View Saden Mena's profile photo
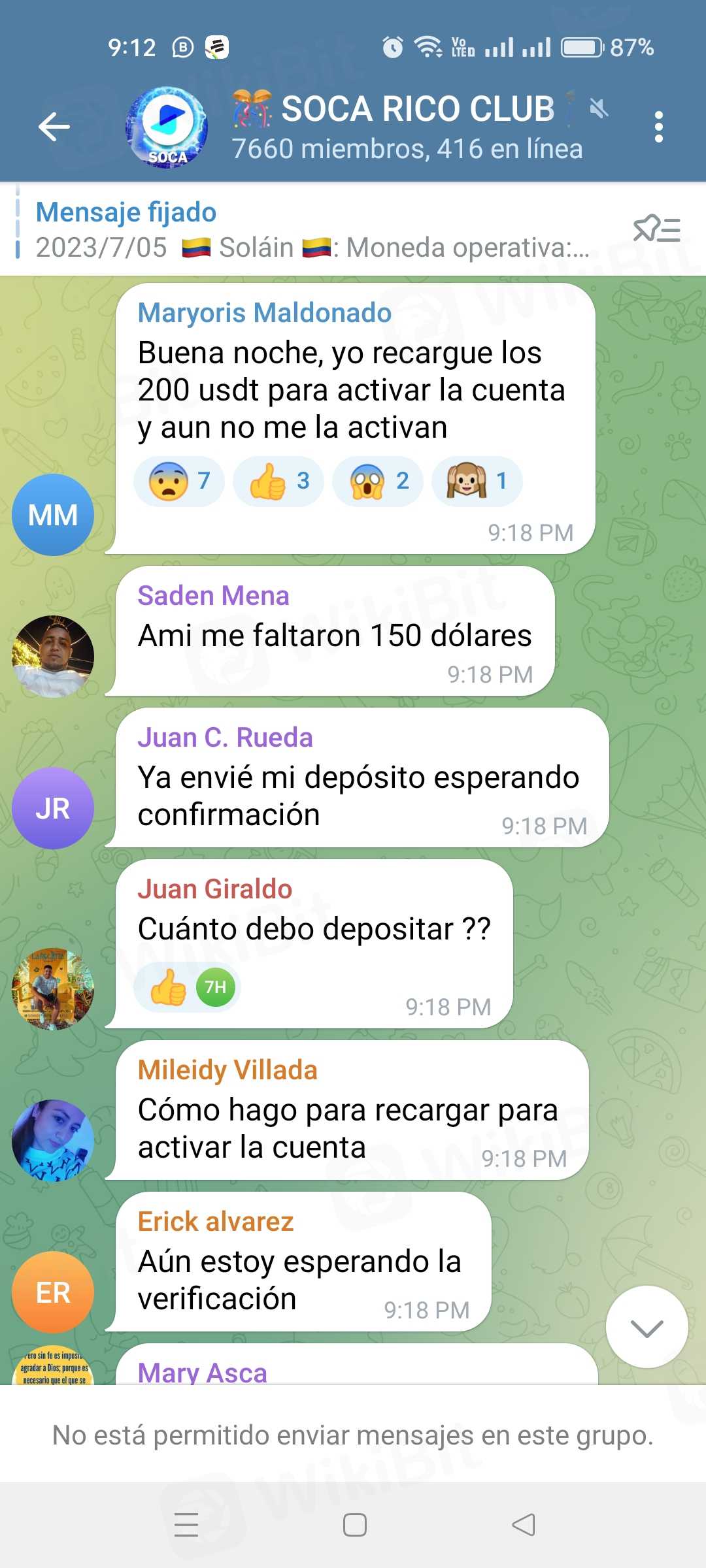 pyautogui.click(x=53, y=657)
